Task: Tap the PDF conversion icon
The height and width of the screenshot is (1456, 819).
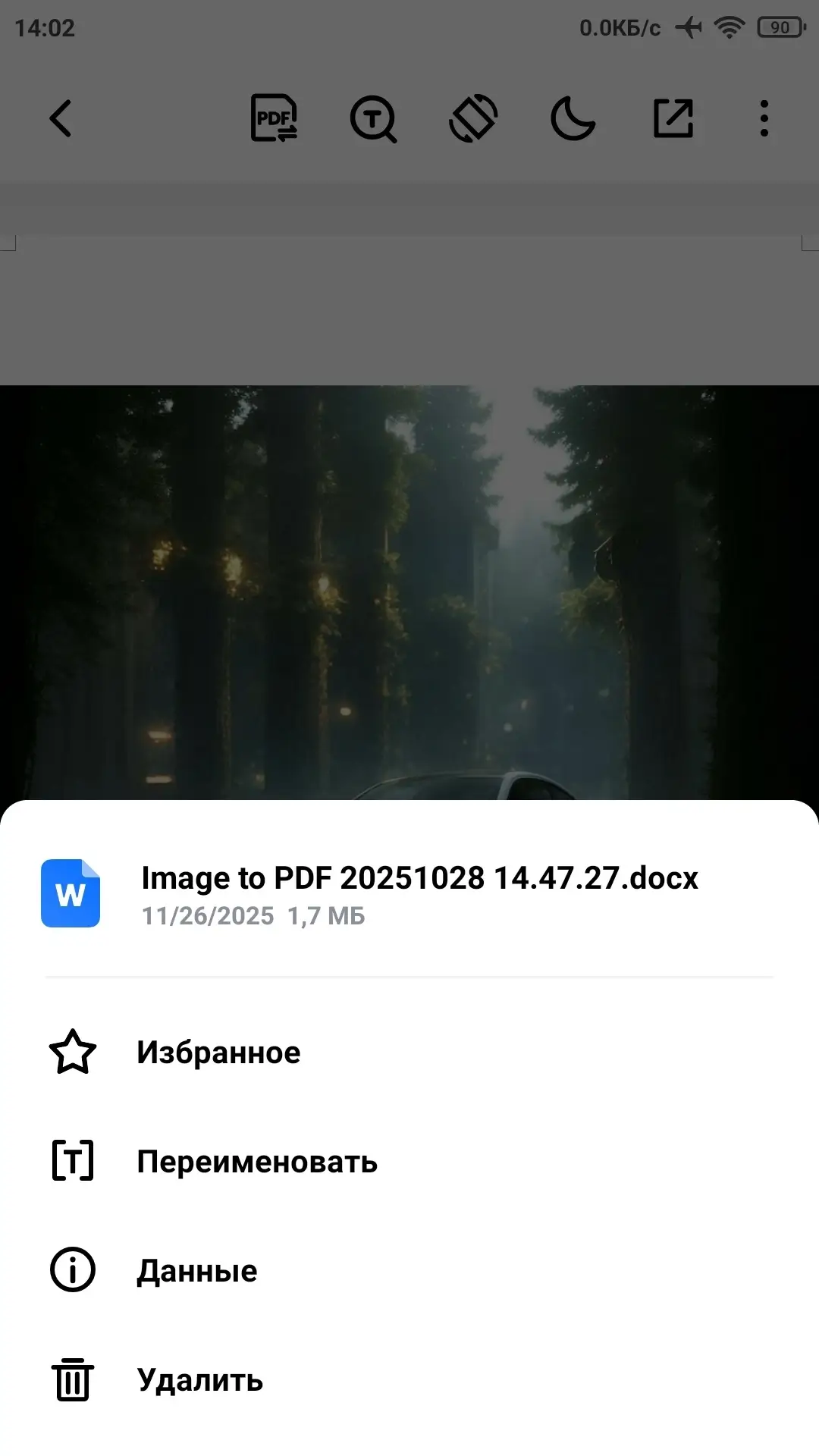Action: click(274, 118)
